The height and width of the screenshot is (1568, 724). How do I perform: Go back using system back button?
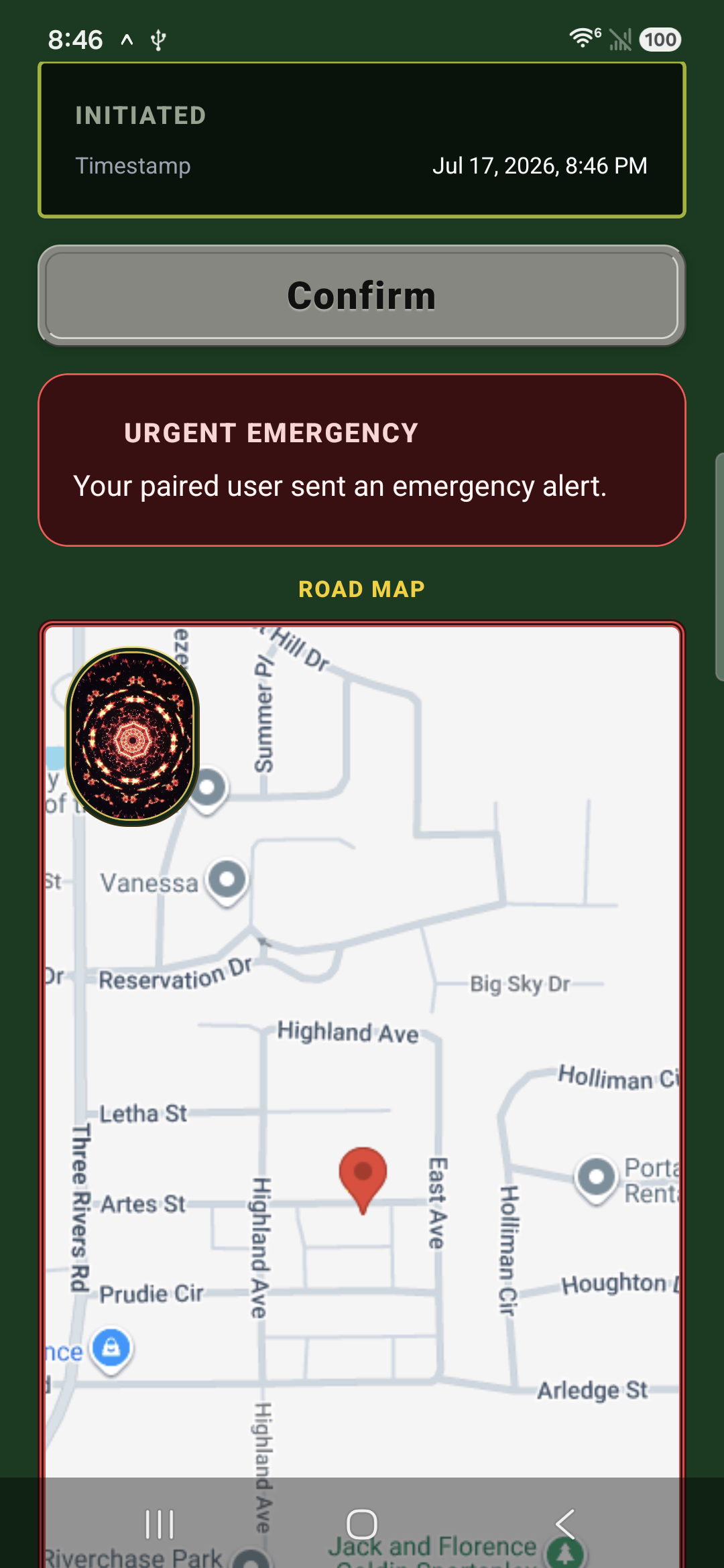point(565,1524)
